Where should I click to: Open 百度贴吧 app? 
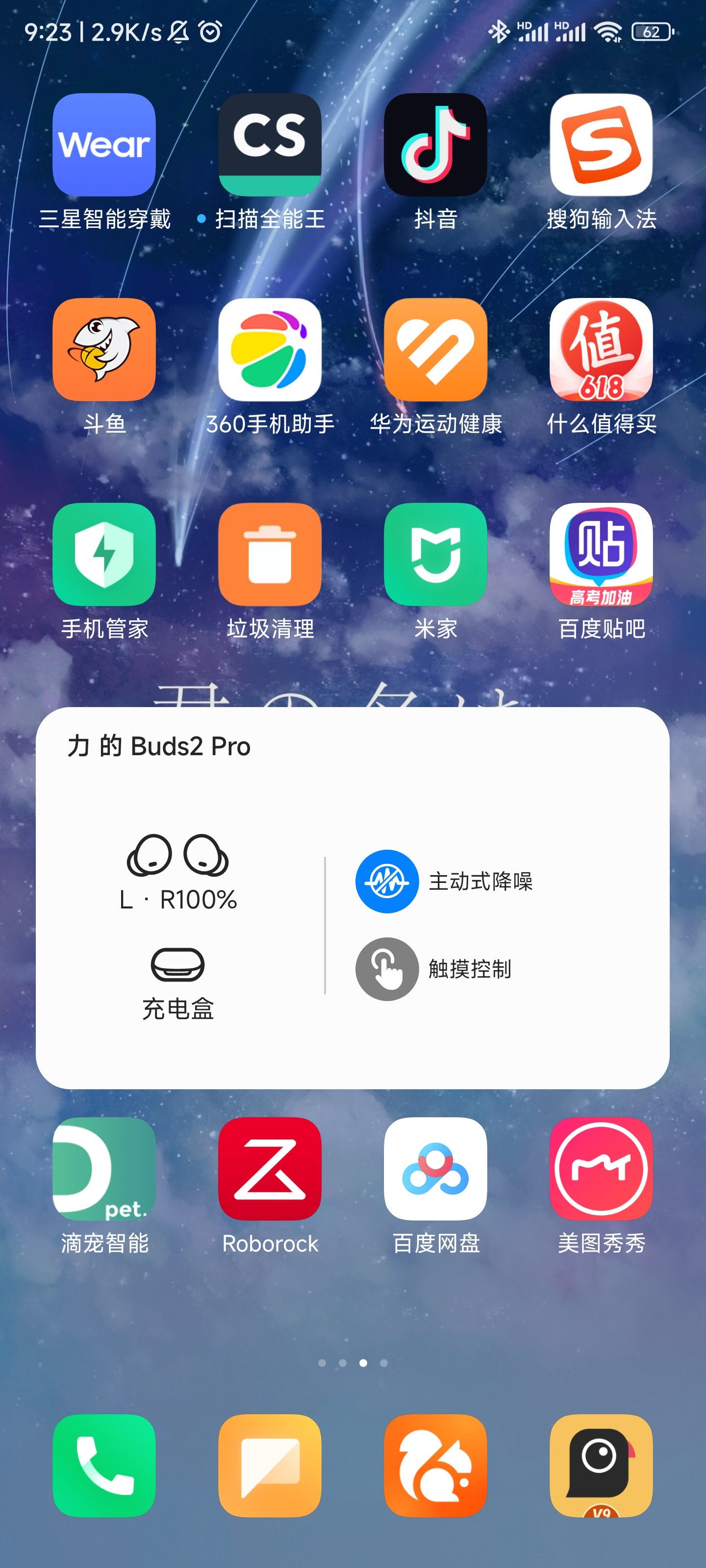(x=601, y=554)
